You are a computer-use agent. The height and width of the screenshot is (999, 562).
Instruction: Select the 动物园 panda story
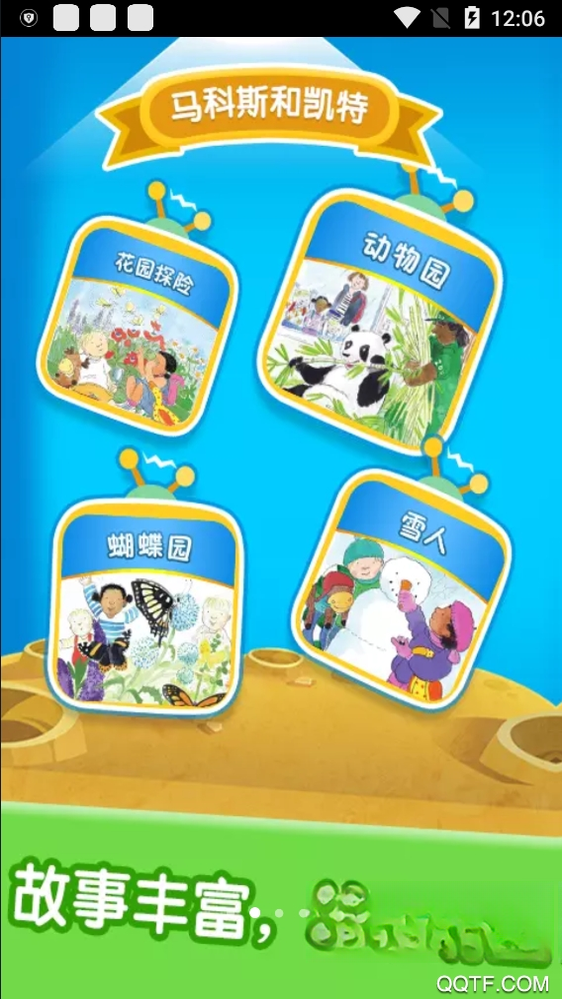click(x=380, y=320)
